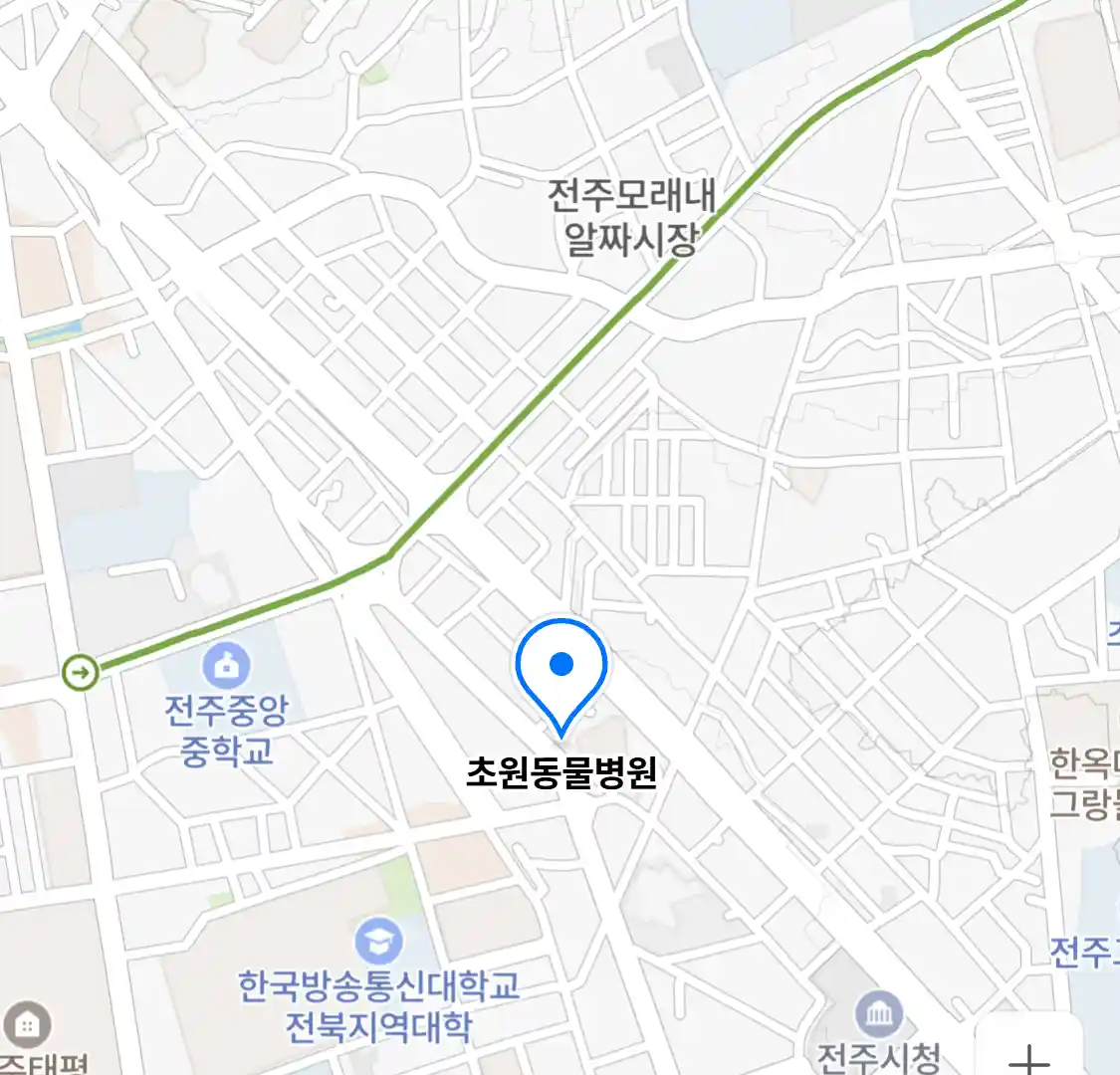The image size is (1120, 1075).
Task: Open the 전주시청 city hall marker
Action: (x=879, y=1013)
